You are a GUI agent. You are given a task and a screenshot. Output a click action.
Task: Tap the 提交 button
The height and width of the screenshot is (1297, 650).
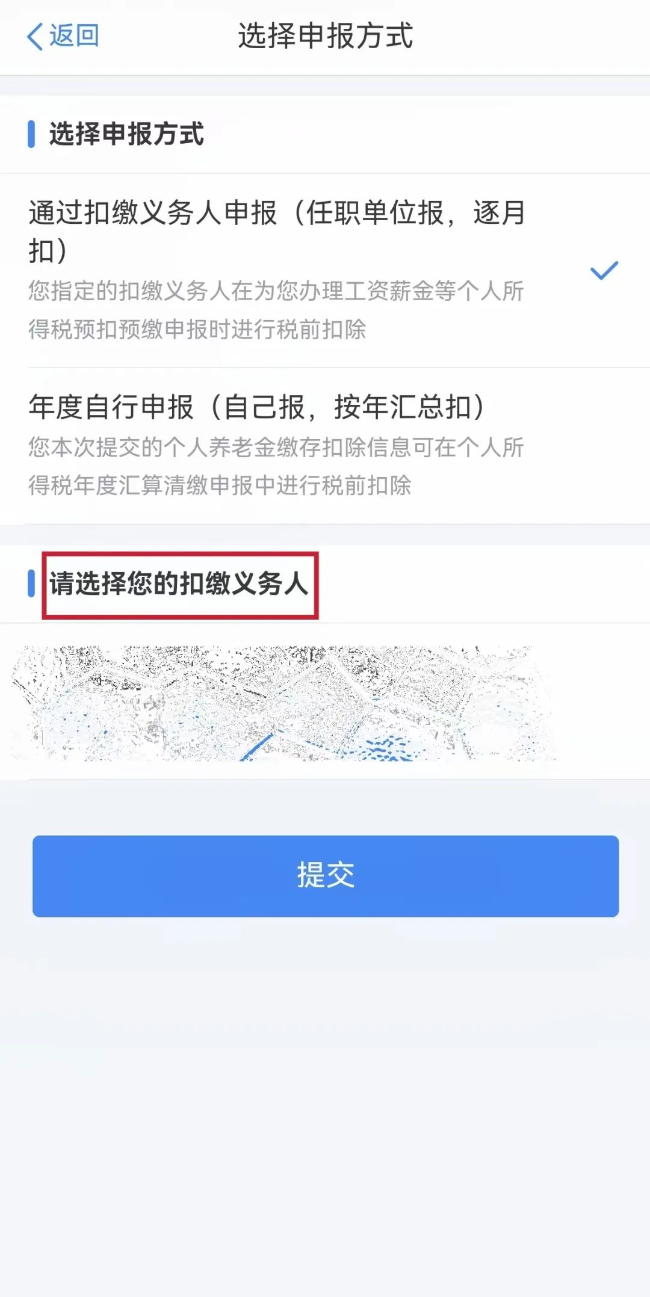[325, 876]
